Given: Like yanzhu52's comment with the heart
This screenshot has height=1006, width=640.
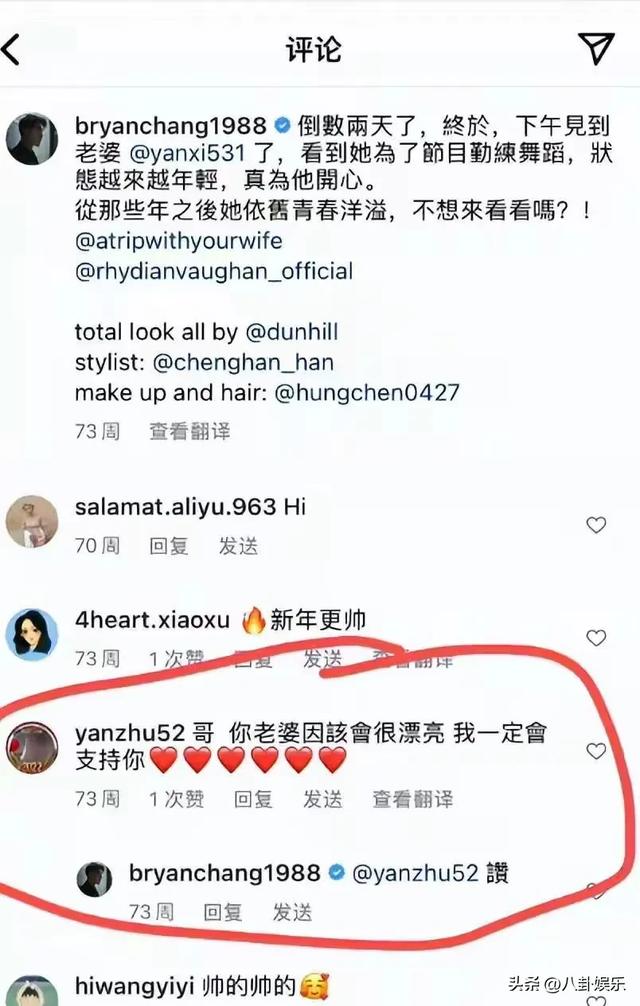Looking at the screenshot, I should (596, 751).
